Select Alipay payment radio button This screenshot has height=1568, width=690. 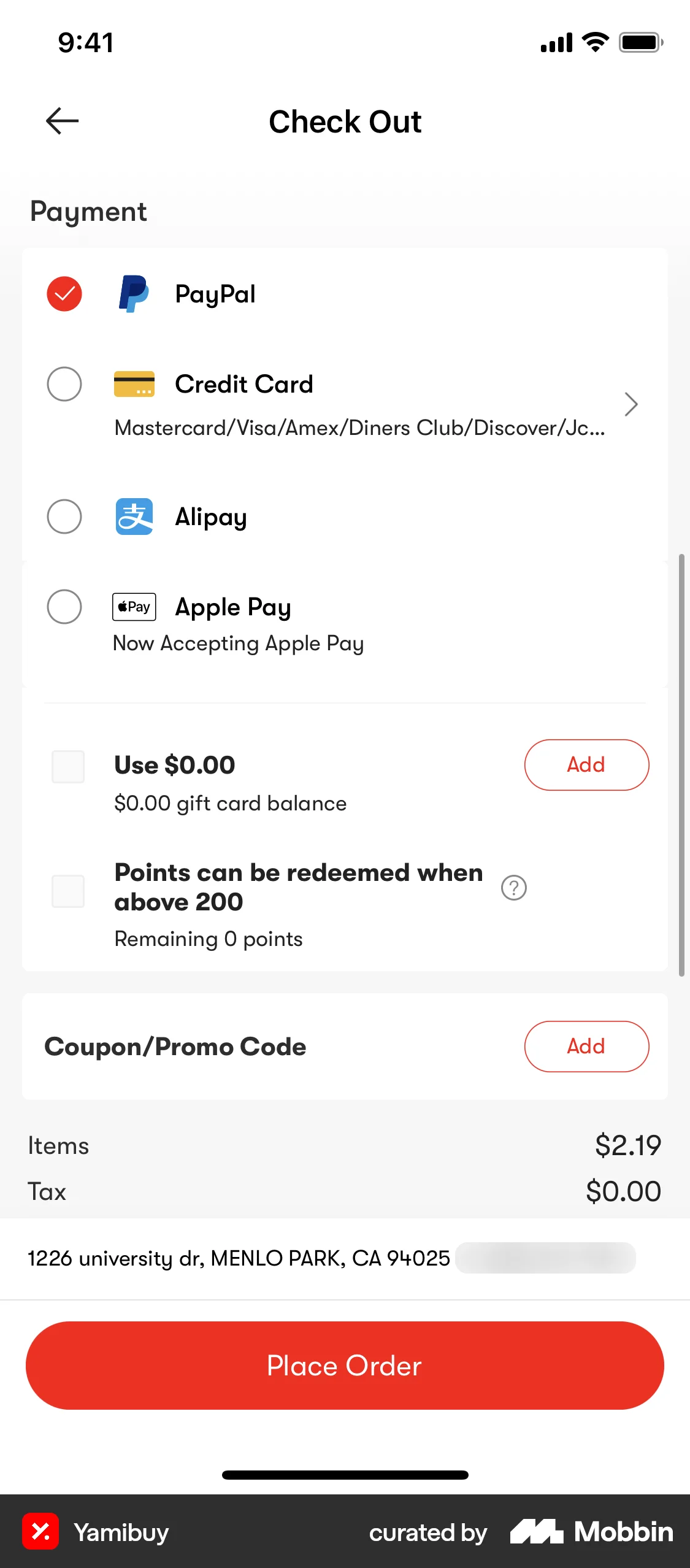64,517
